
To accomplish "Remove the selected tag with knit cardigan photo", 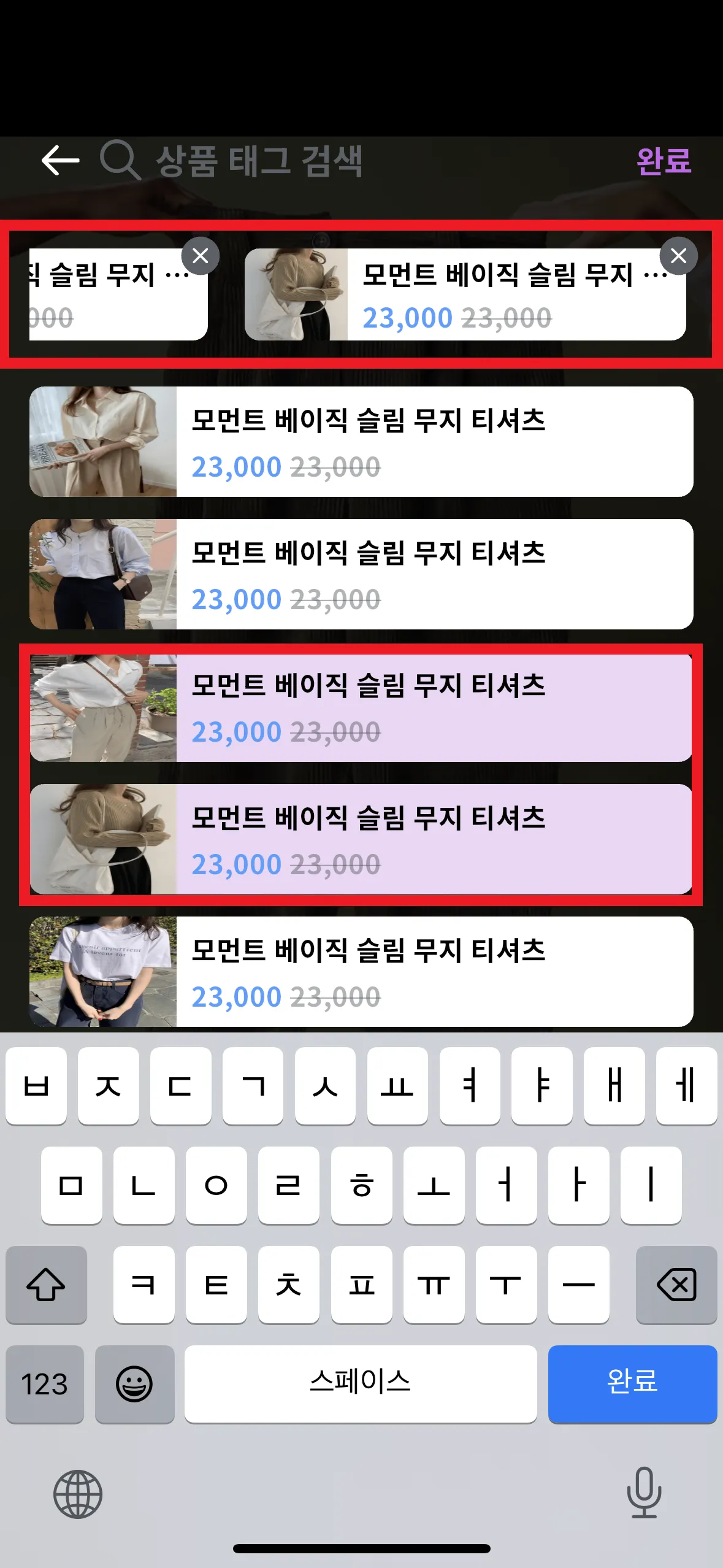I will point(678,255).
